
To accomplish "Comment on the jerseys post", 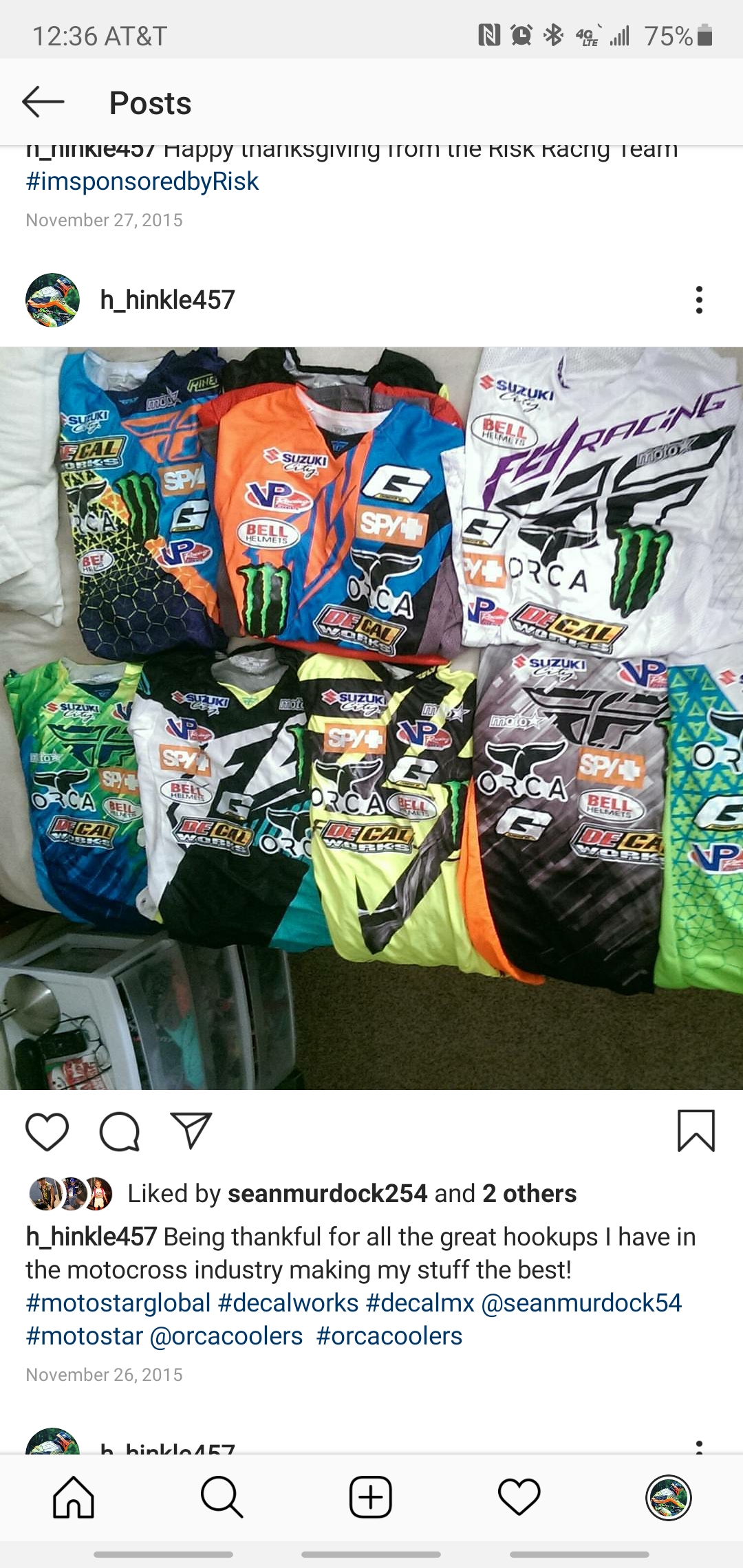I will (120, 1131).
